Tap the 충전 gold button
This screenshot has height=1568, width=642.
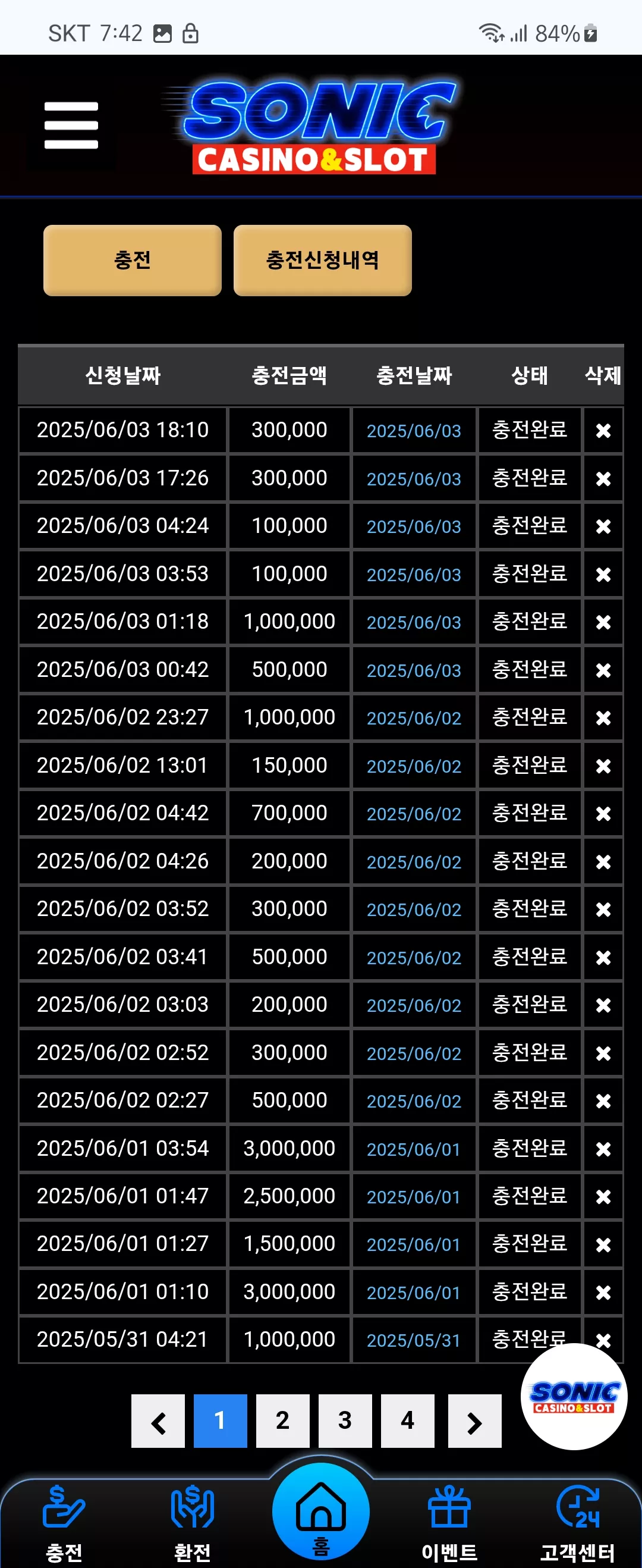(x=132, y=261)
